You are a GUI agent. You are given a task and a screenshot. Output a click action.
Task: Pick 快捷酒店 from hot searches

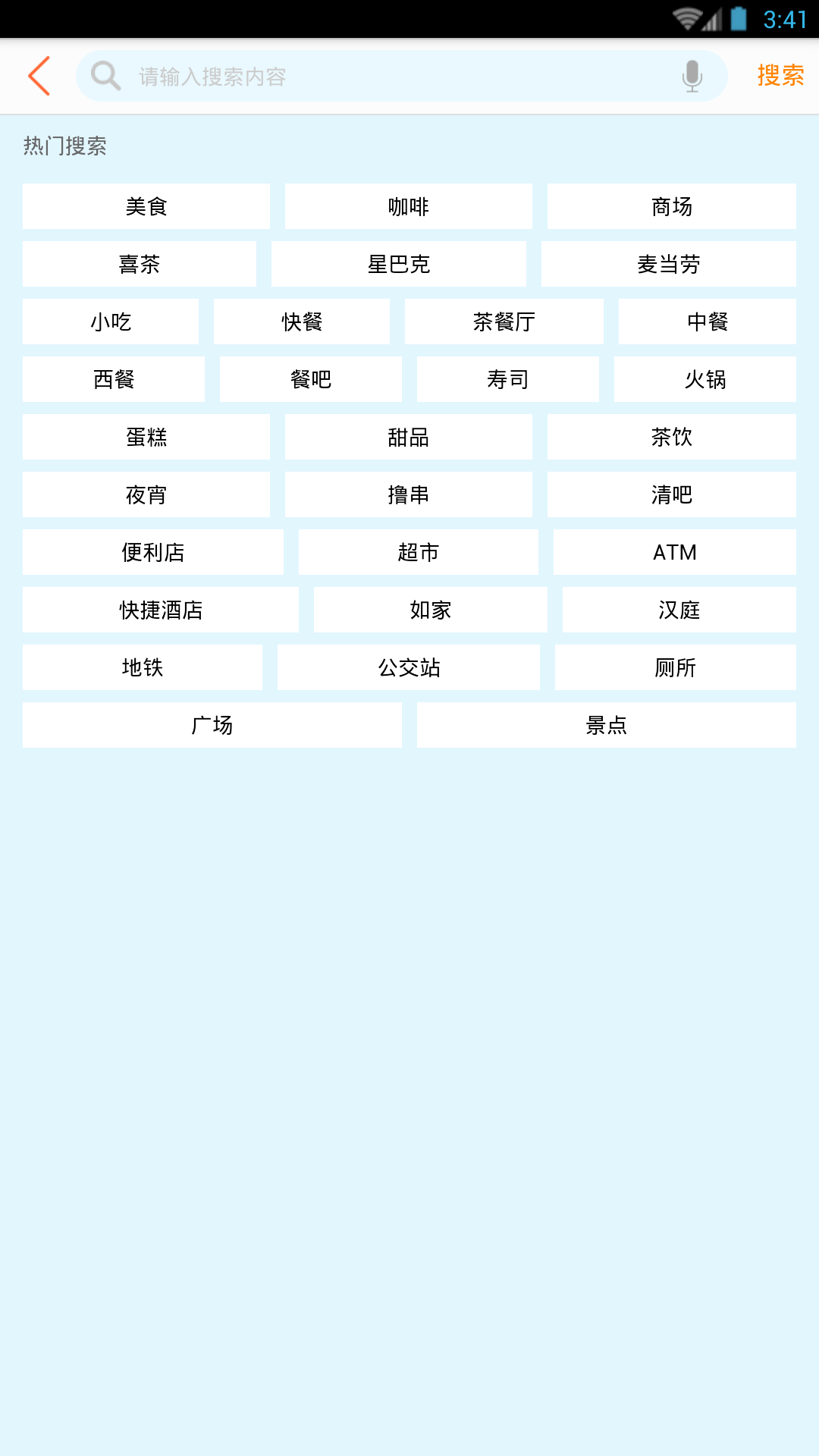161,610
